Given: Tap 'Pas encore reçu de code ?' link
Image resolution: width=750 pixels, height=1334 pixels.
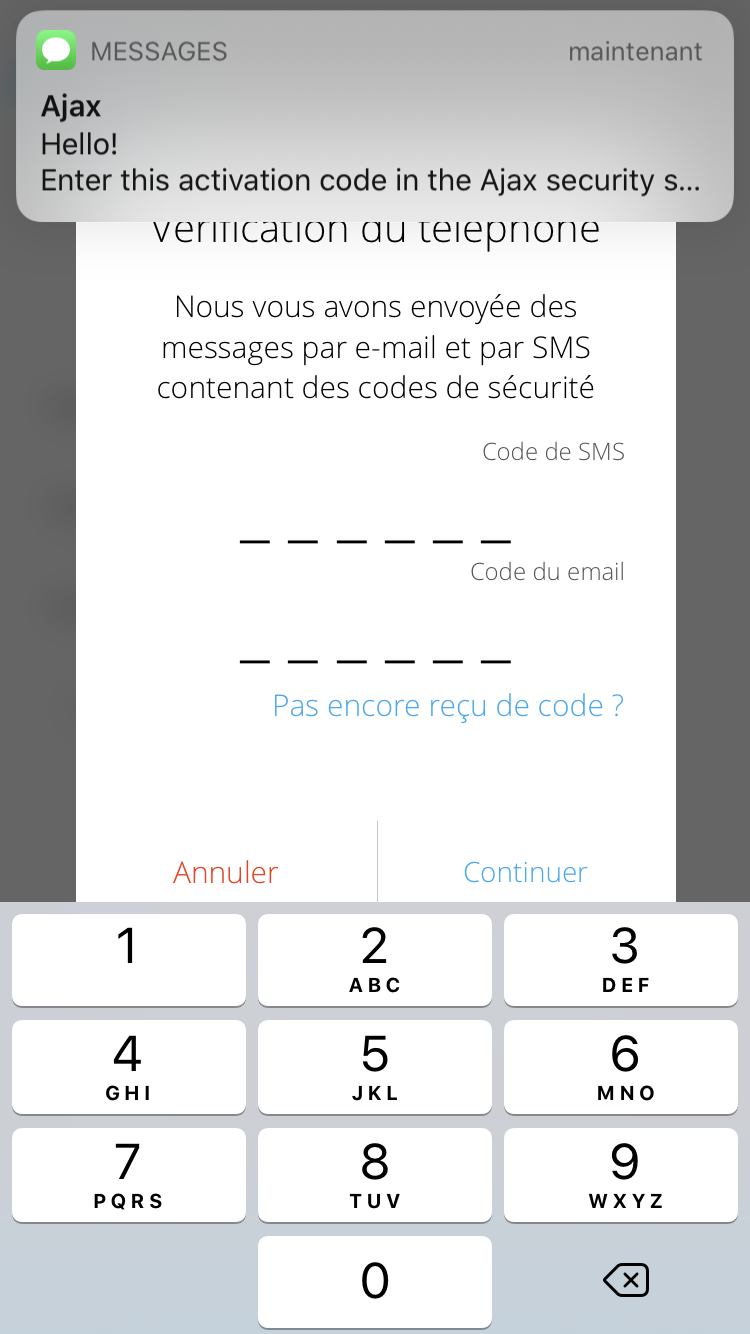Looking at the screenshot, I should [x=448, y=706].
